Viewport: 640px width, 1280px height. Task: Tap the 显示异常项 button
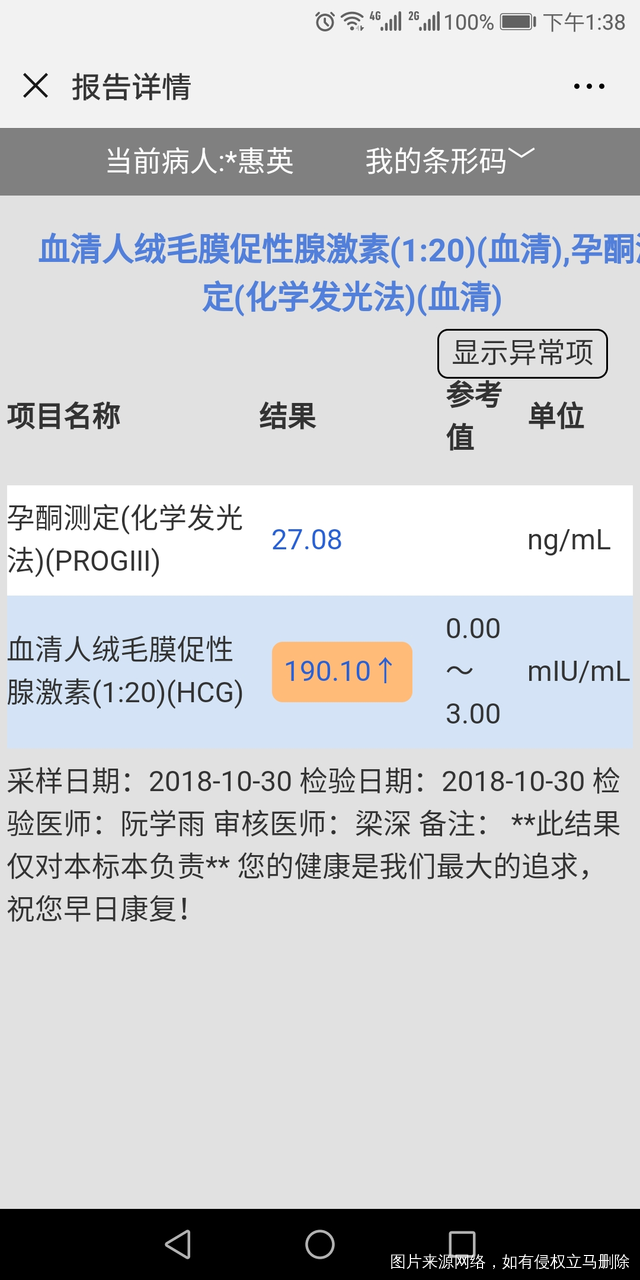tap(522, 353)
